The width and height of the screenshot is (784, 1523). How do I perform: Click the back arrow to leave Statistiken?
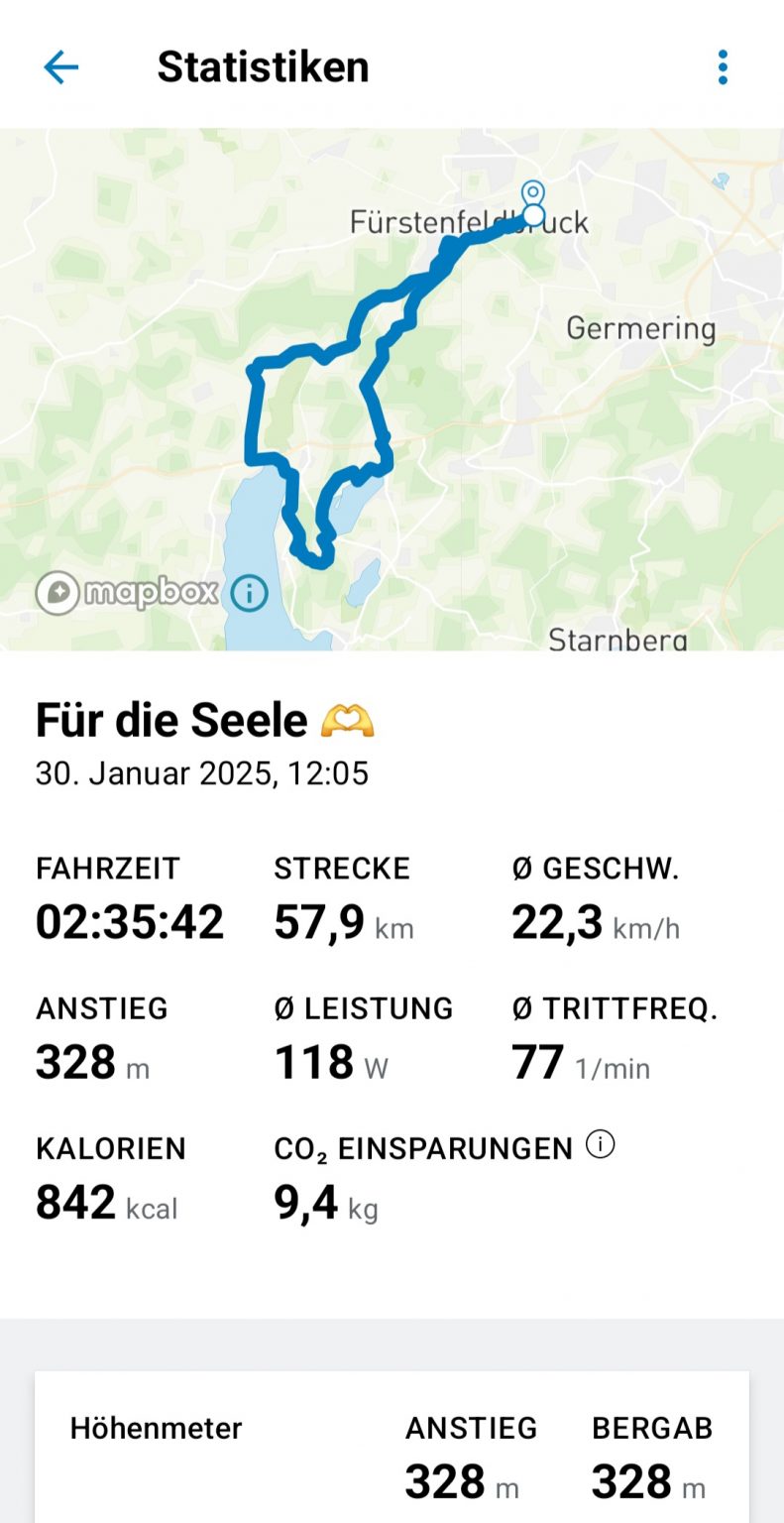click(59, 66)
